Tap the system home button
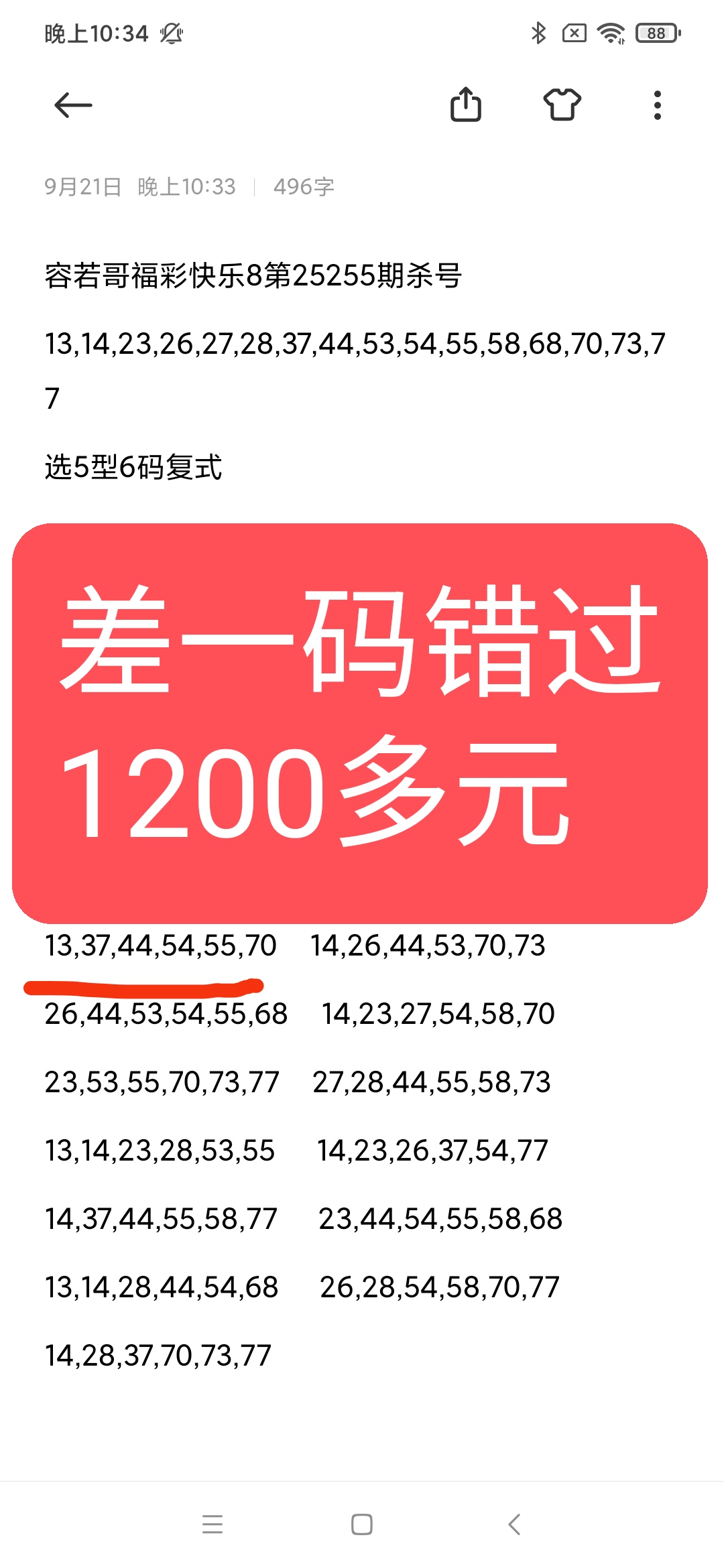The width and height of the screenshot is (724, 1568). coord(362,1524)
